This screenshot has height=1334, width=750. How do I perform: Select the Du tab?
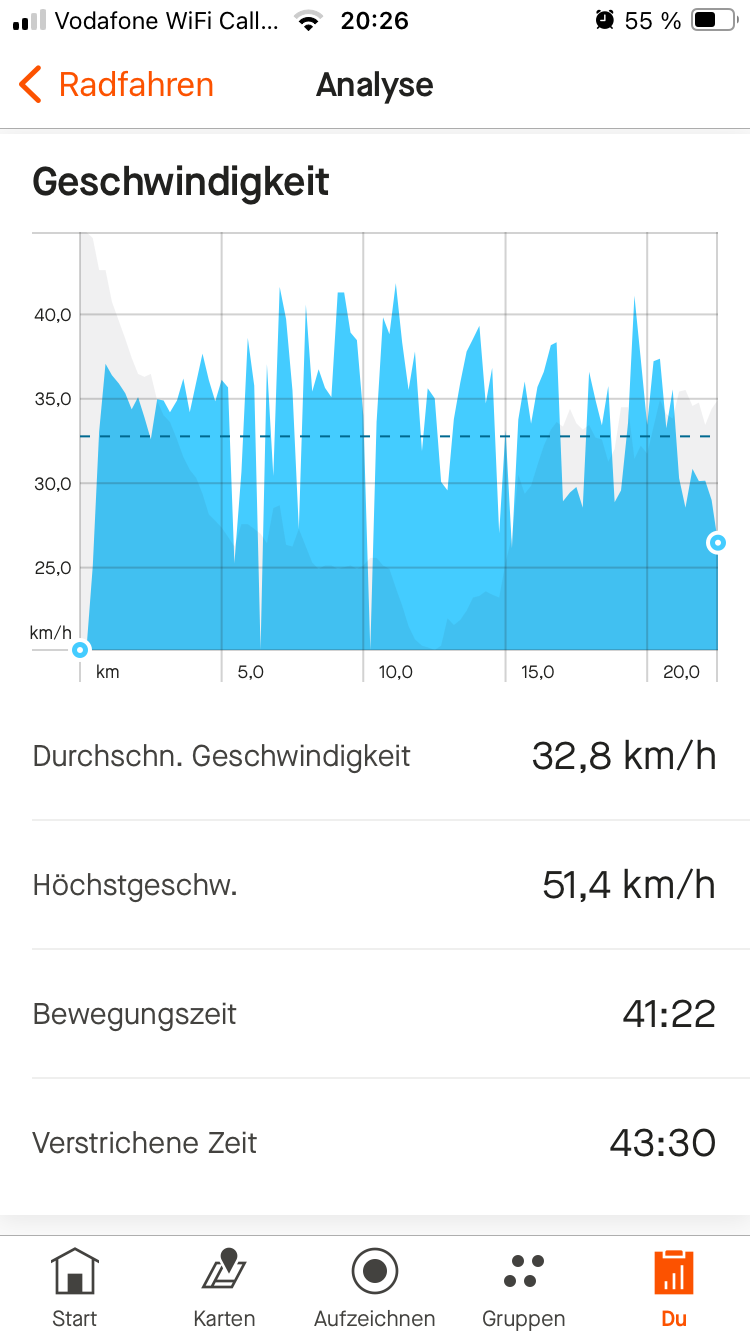coord(674,1286)
